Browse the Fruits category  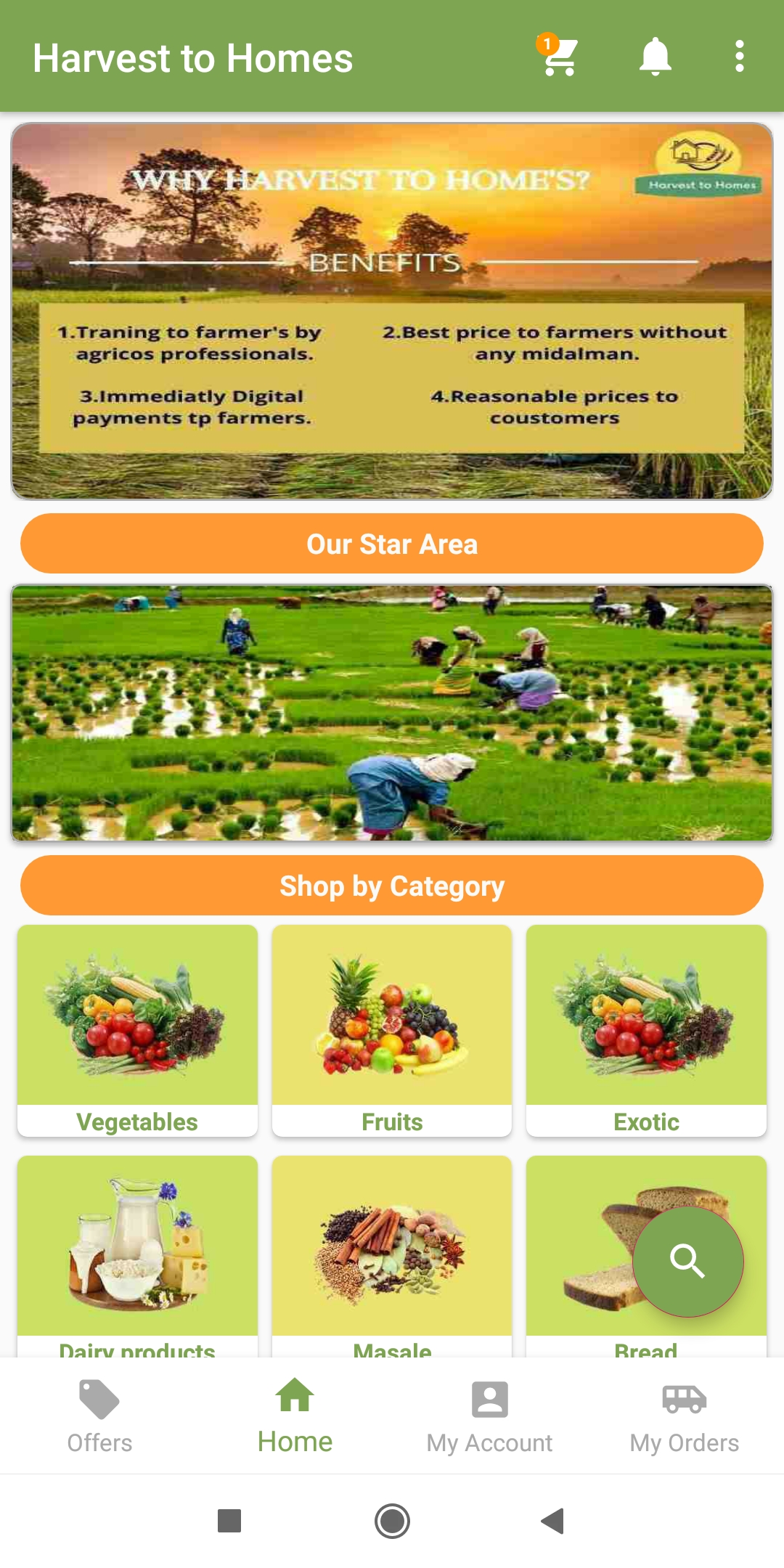(392, 1029)
